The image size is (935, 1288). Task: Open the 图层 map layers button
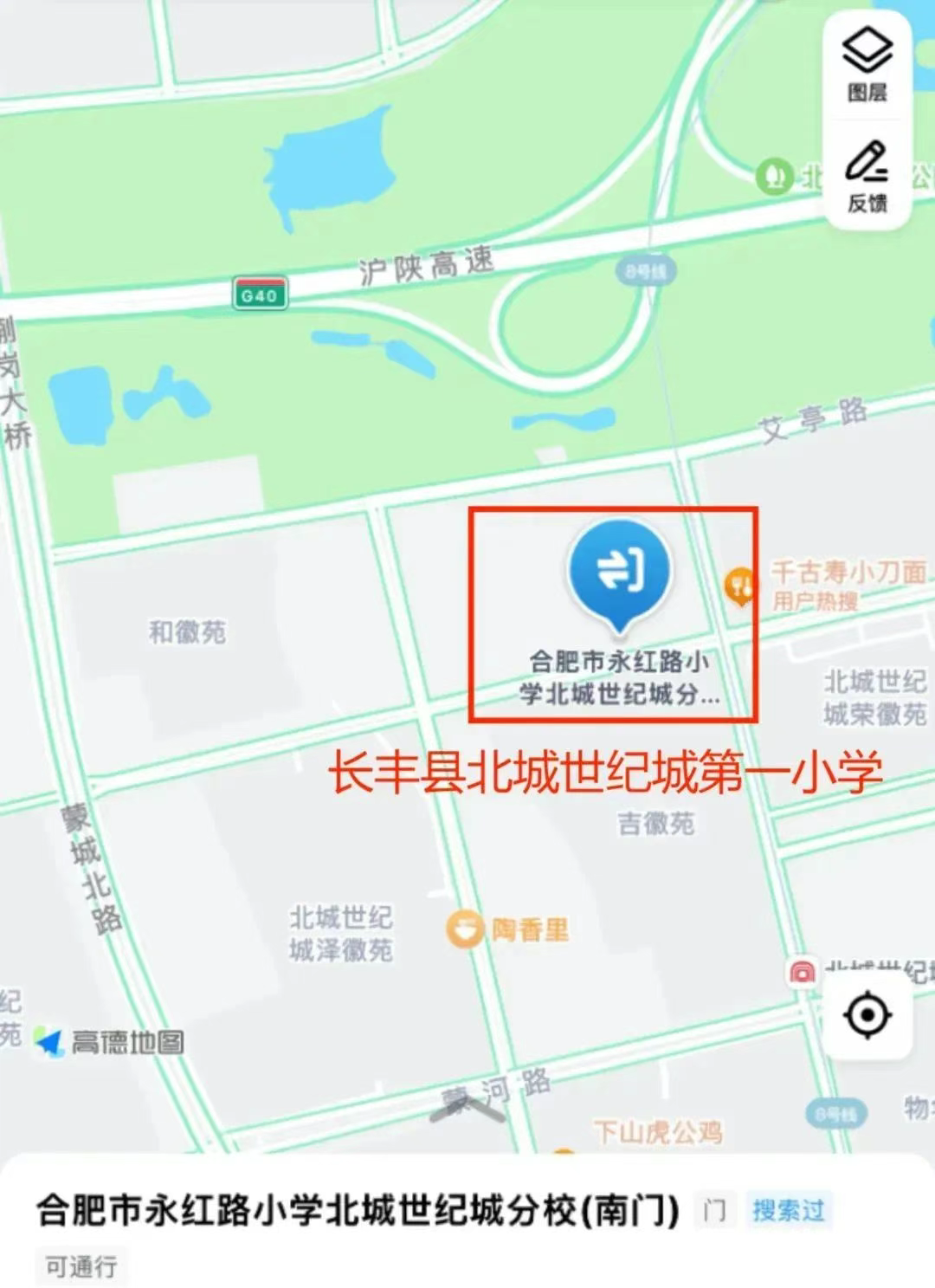(x=867, y=64)
